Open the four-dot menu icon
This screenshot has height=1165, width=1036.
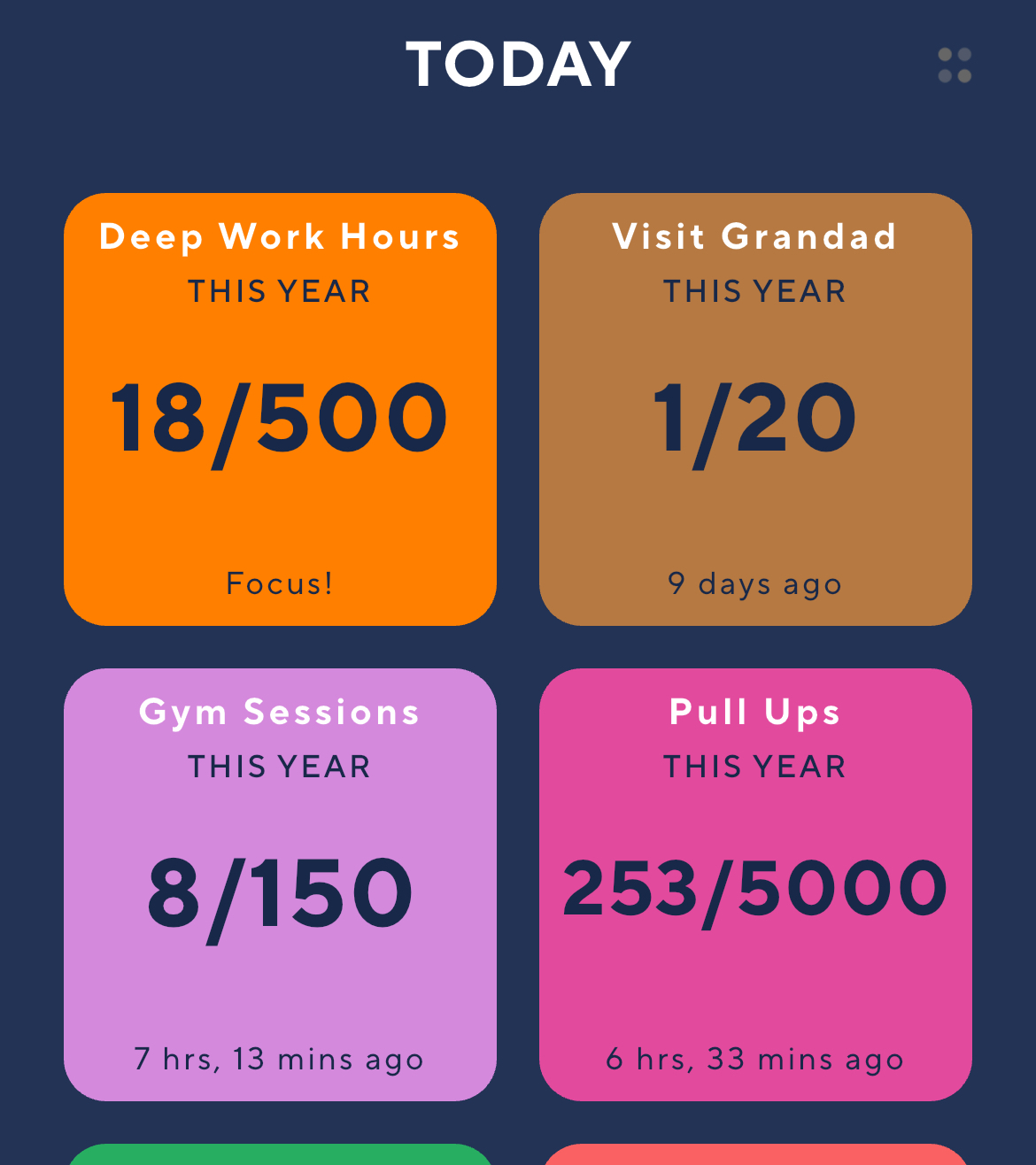coord(955,66)
